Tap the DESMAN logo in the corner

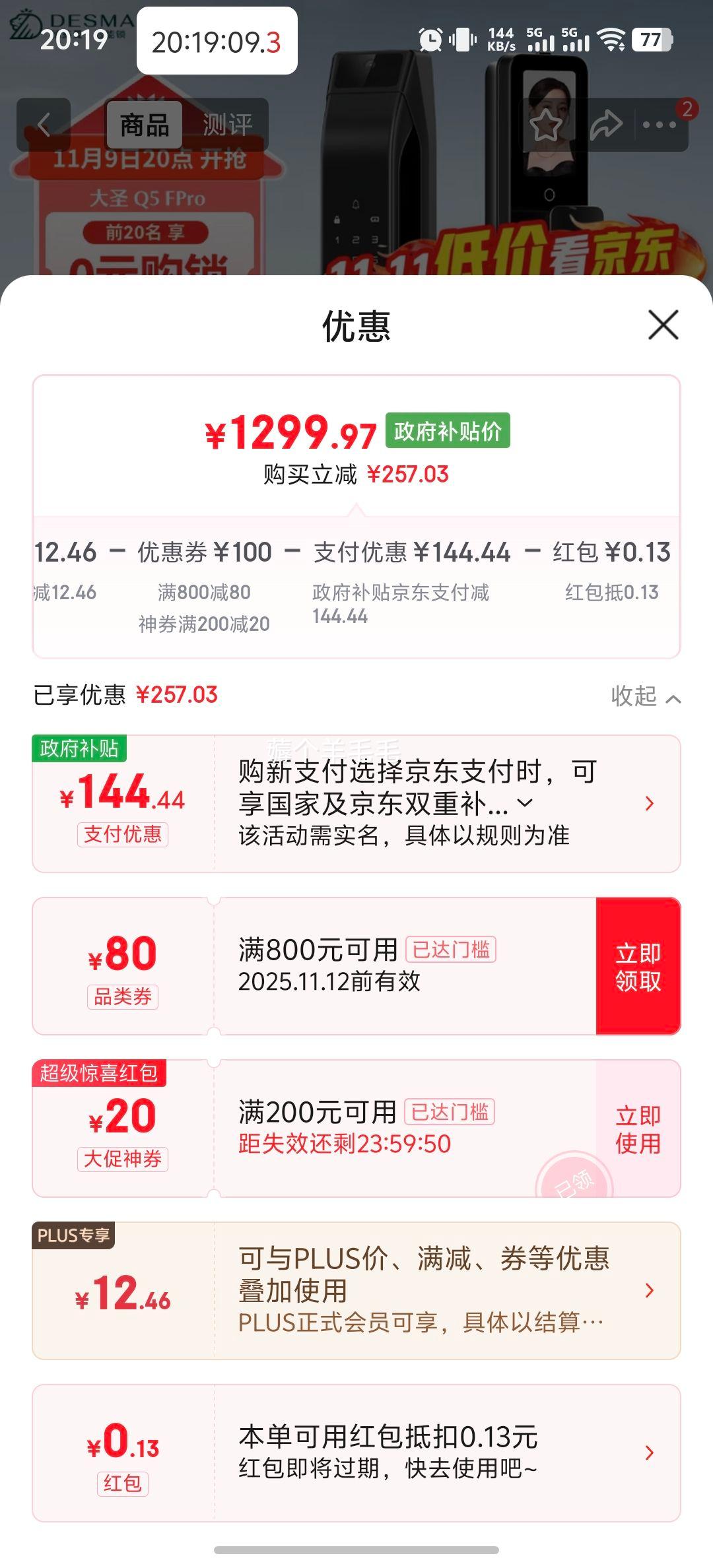pyautogui.click(x=25, y=25)
